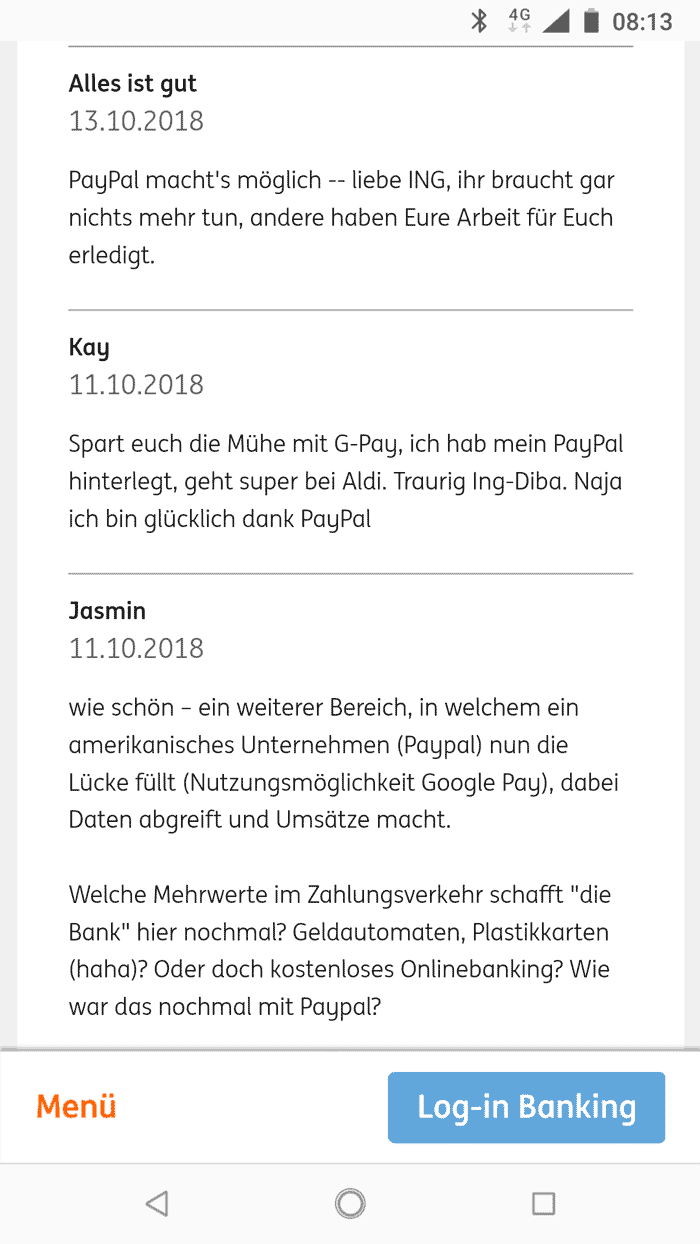The image size is (700, 1244).
Task: Go back with the system back button
Action: 157,1203
